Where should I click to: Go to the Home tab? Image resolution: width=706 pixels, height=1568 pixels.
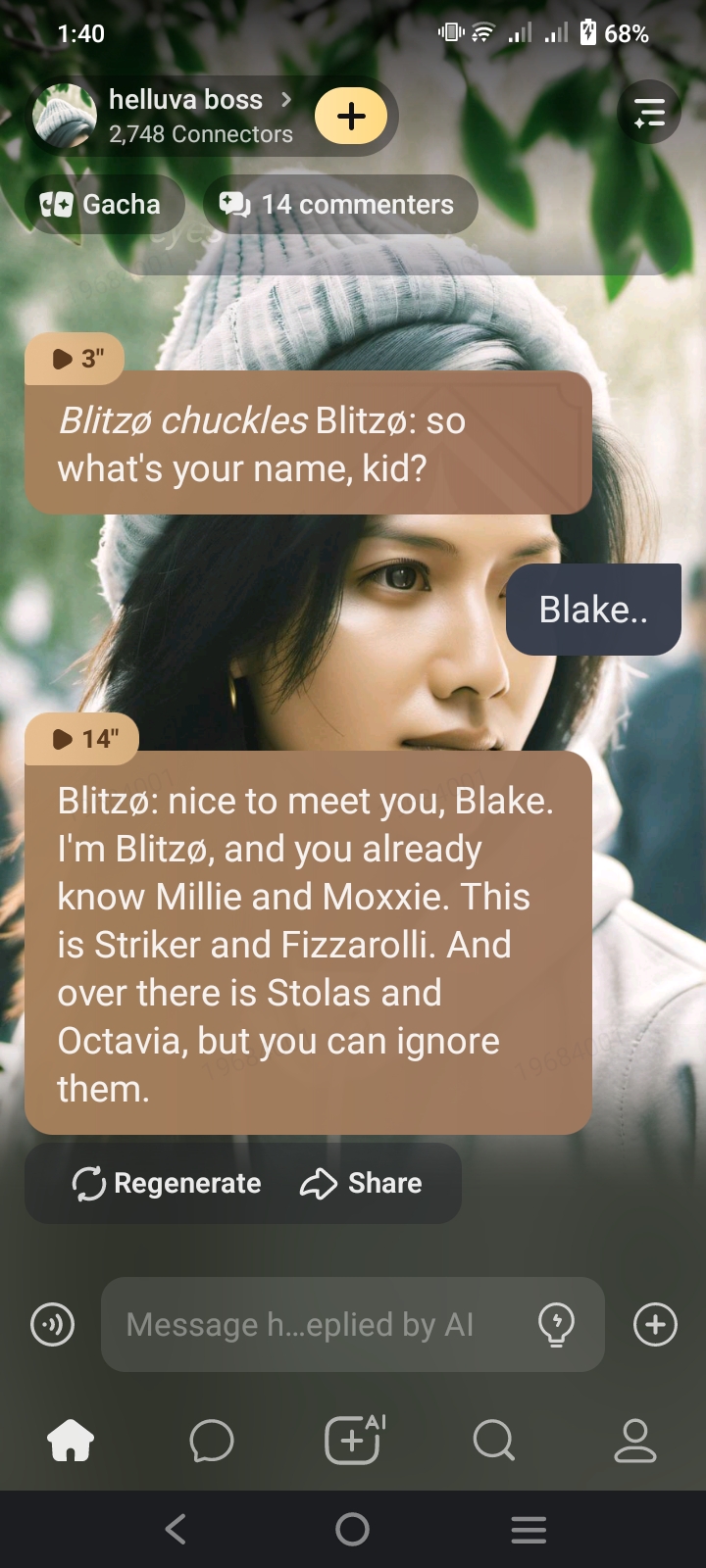71,1441
